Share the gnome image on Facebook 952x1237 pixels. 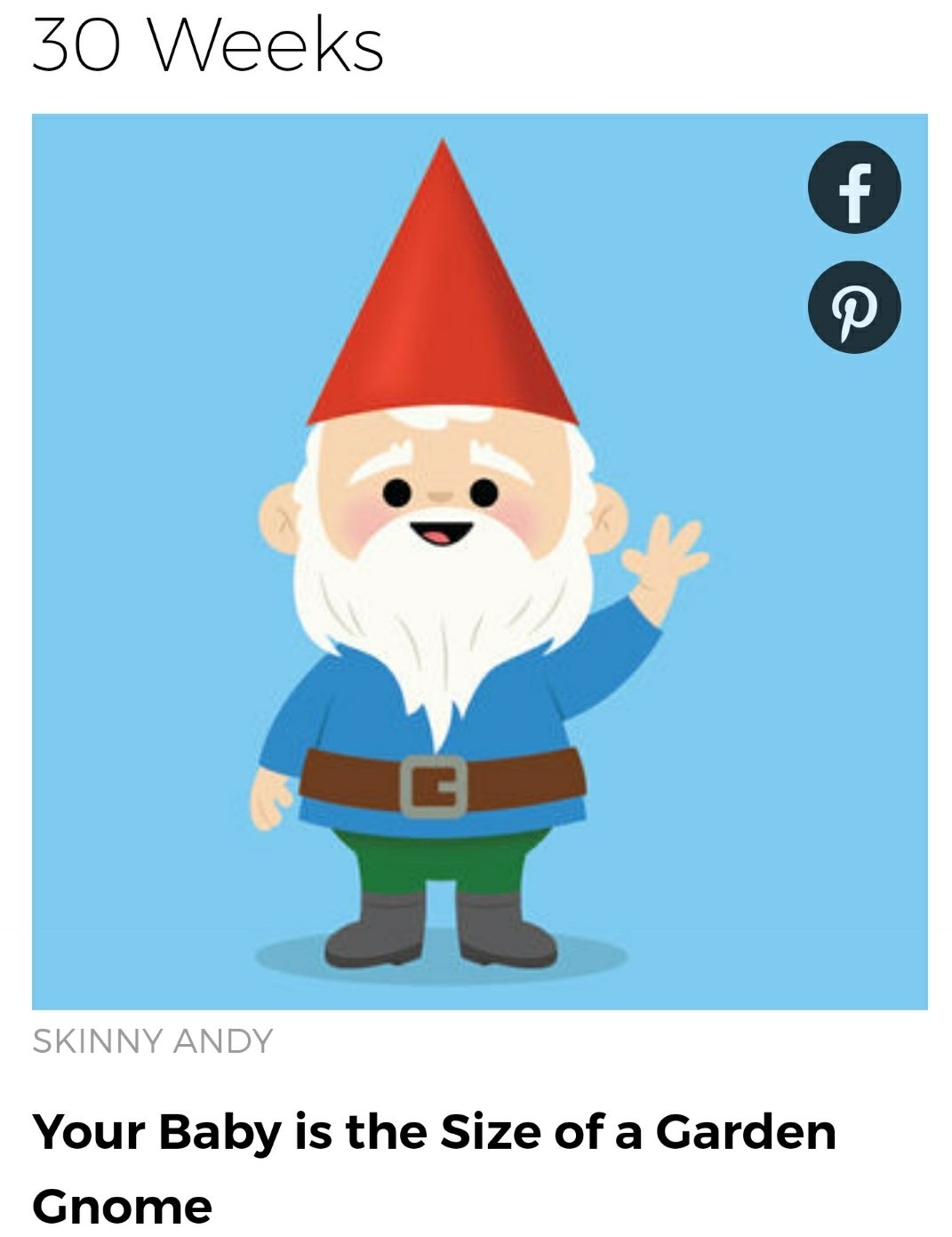point(853,188)
